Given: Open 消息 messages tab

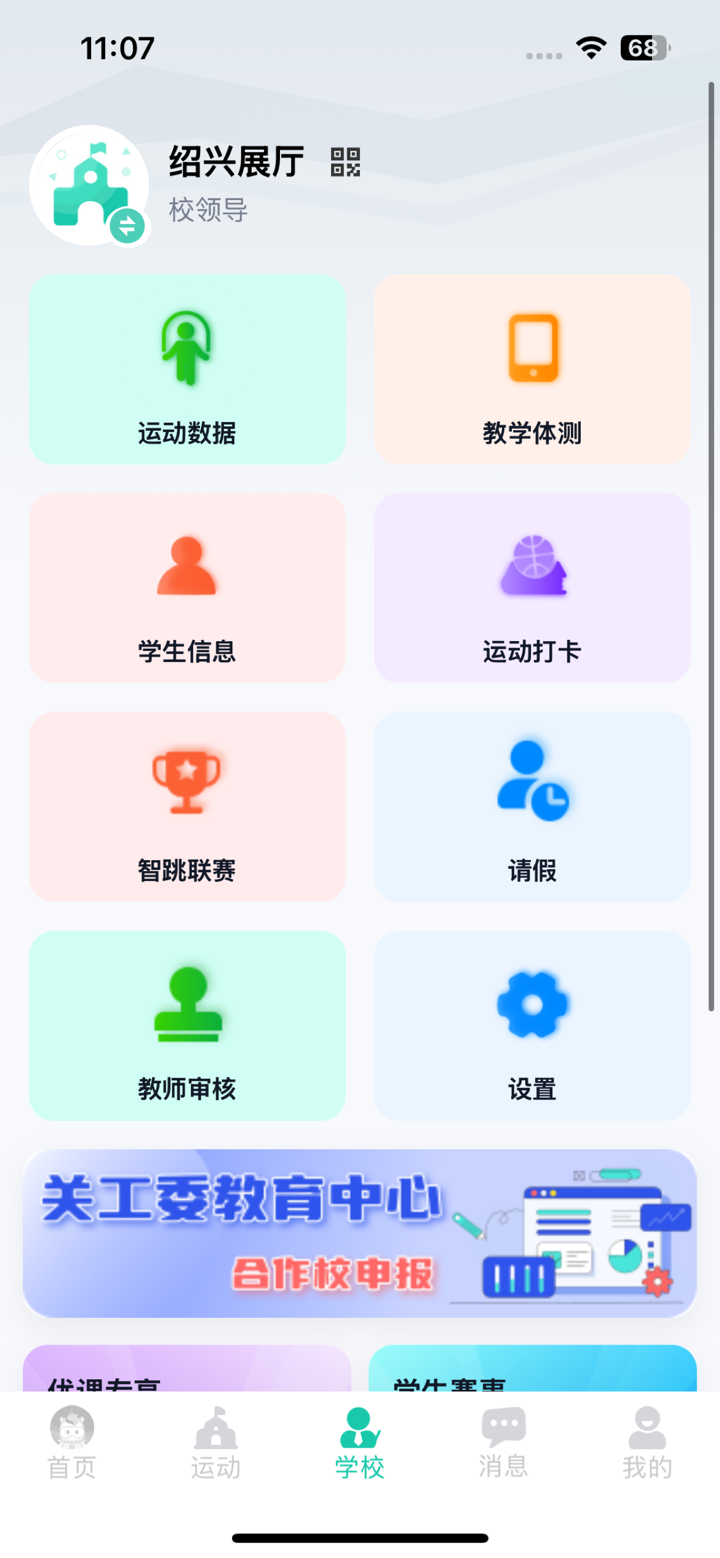Looking at the screenshot, I should (503, 1440).
